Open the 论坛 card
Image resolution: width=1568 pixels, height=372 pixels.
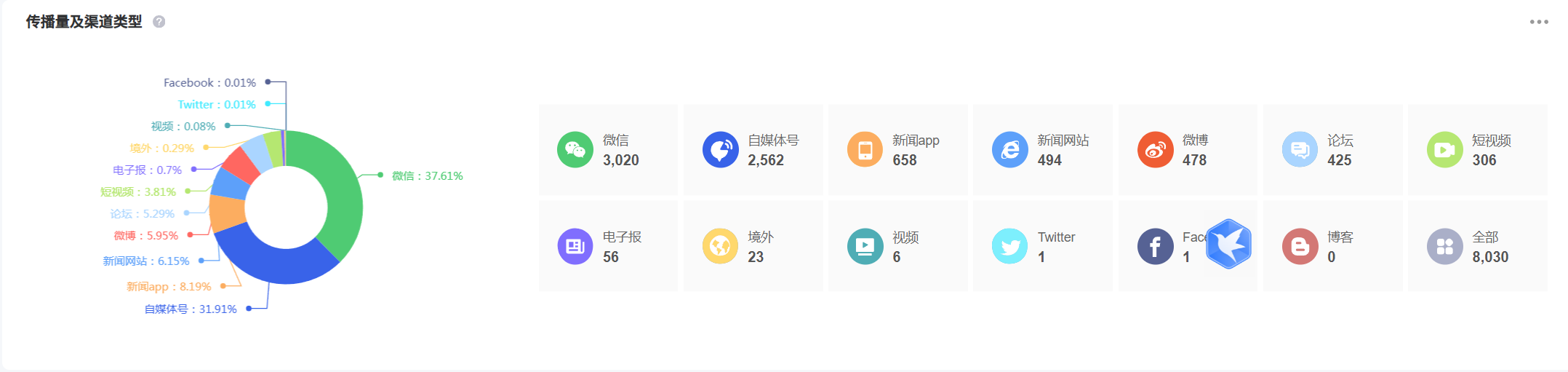click(x=1332, y=149)
